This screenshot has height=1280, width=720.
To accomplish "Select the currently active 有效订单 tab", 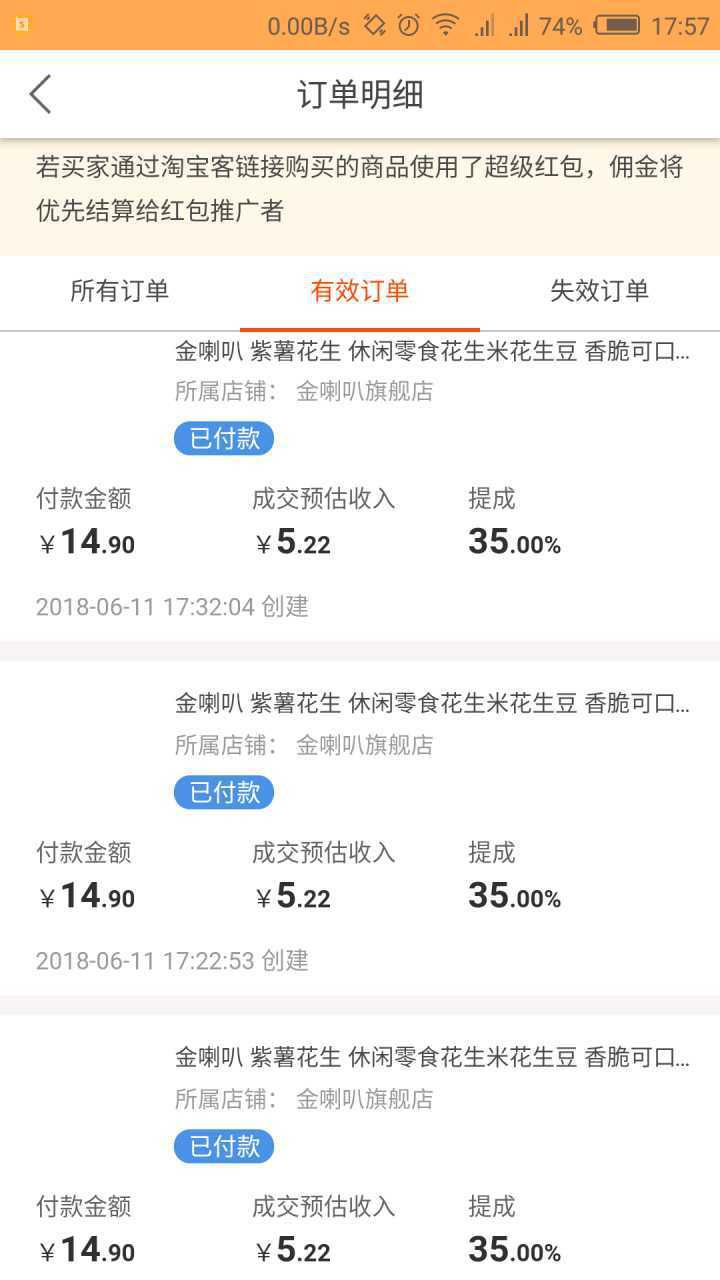I will coord(360,291).
